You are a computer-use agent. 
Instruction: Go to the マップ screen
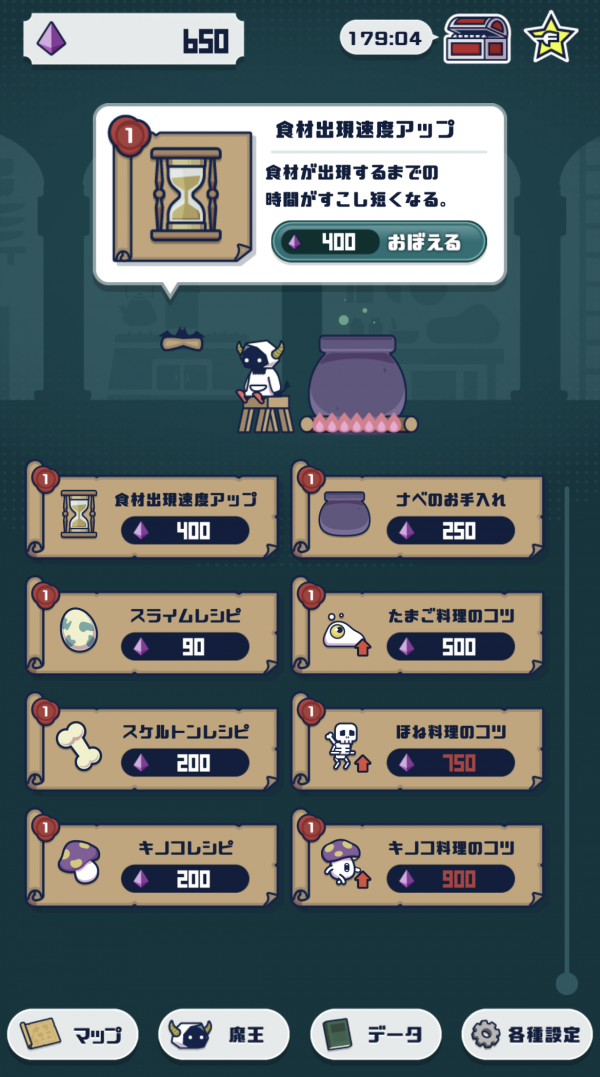click(72, 1034)
